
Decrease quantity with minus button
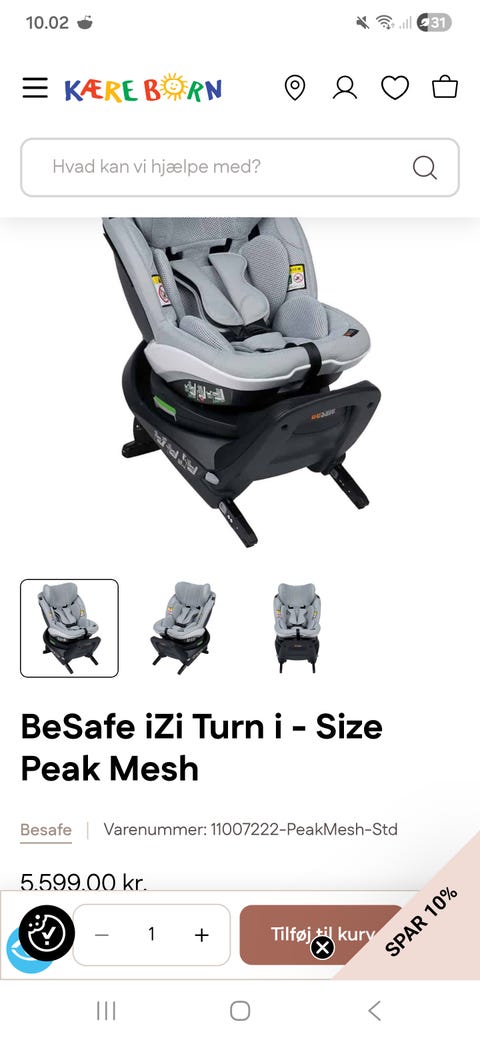[101, 935]
